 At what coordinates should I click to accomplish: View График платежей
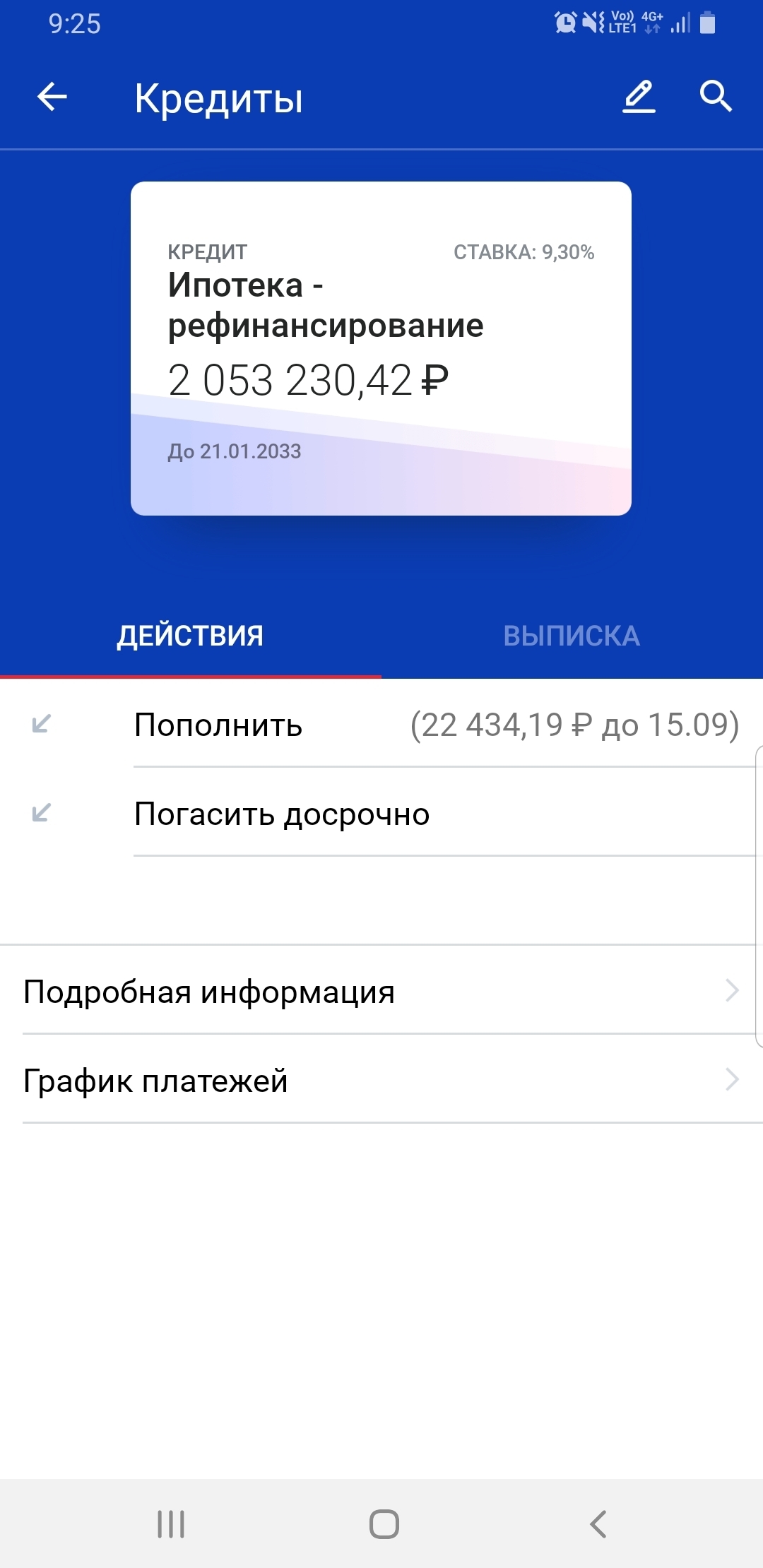tap(381, 1081)
